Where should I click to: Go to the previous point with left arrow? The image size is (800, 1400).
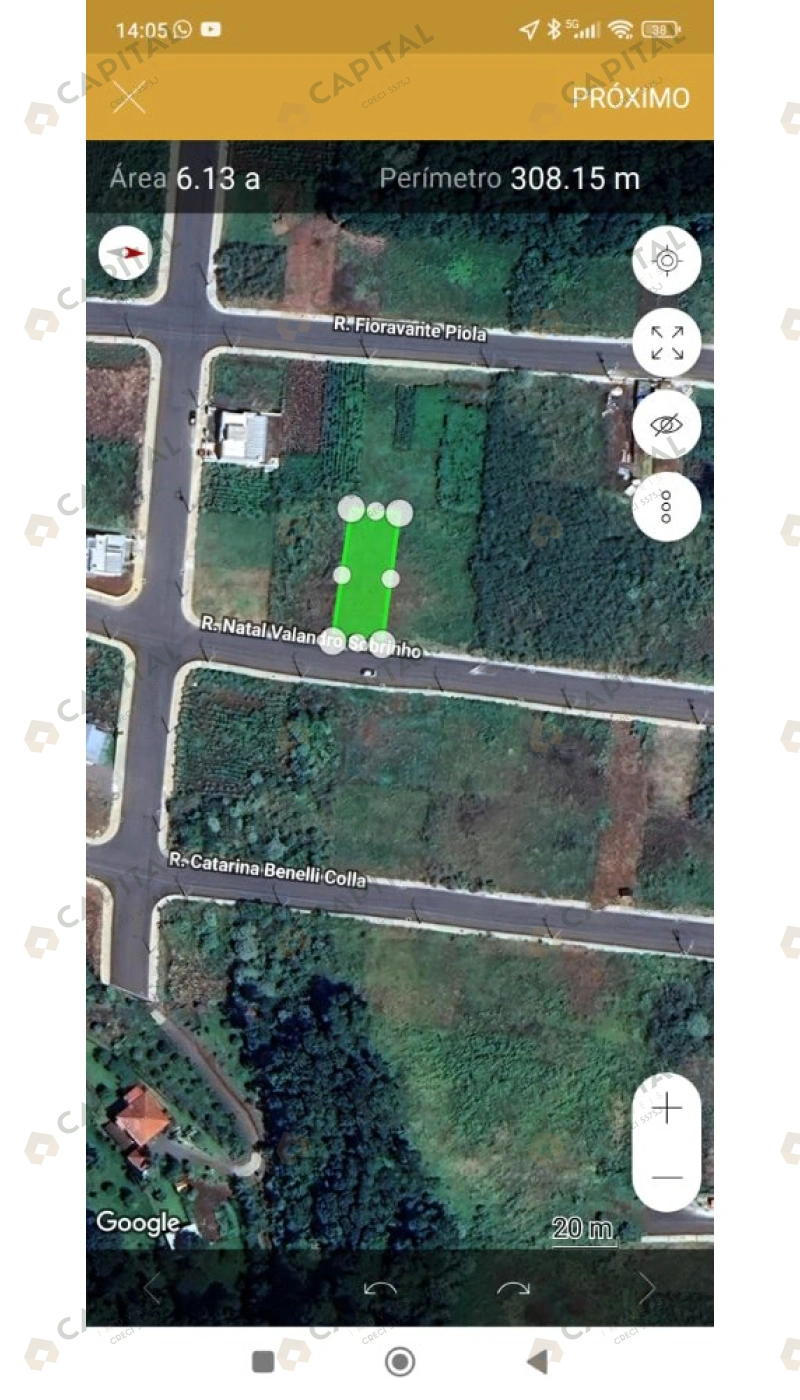(152, 1288)
